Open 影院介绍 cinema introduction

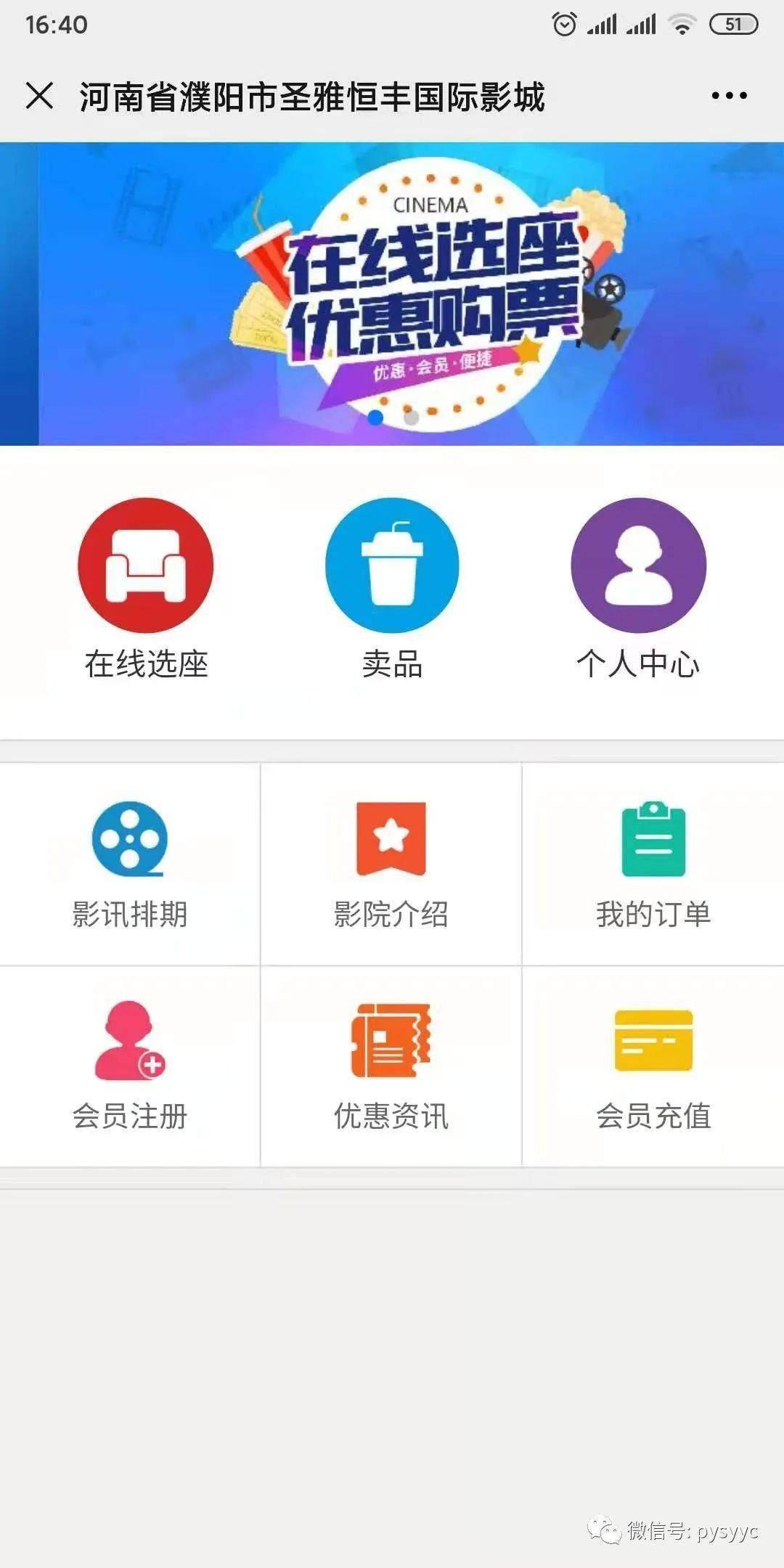(x=391, y=864)
